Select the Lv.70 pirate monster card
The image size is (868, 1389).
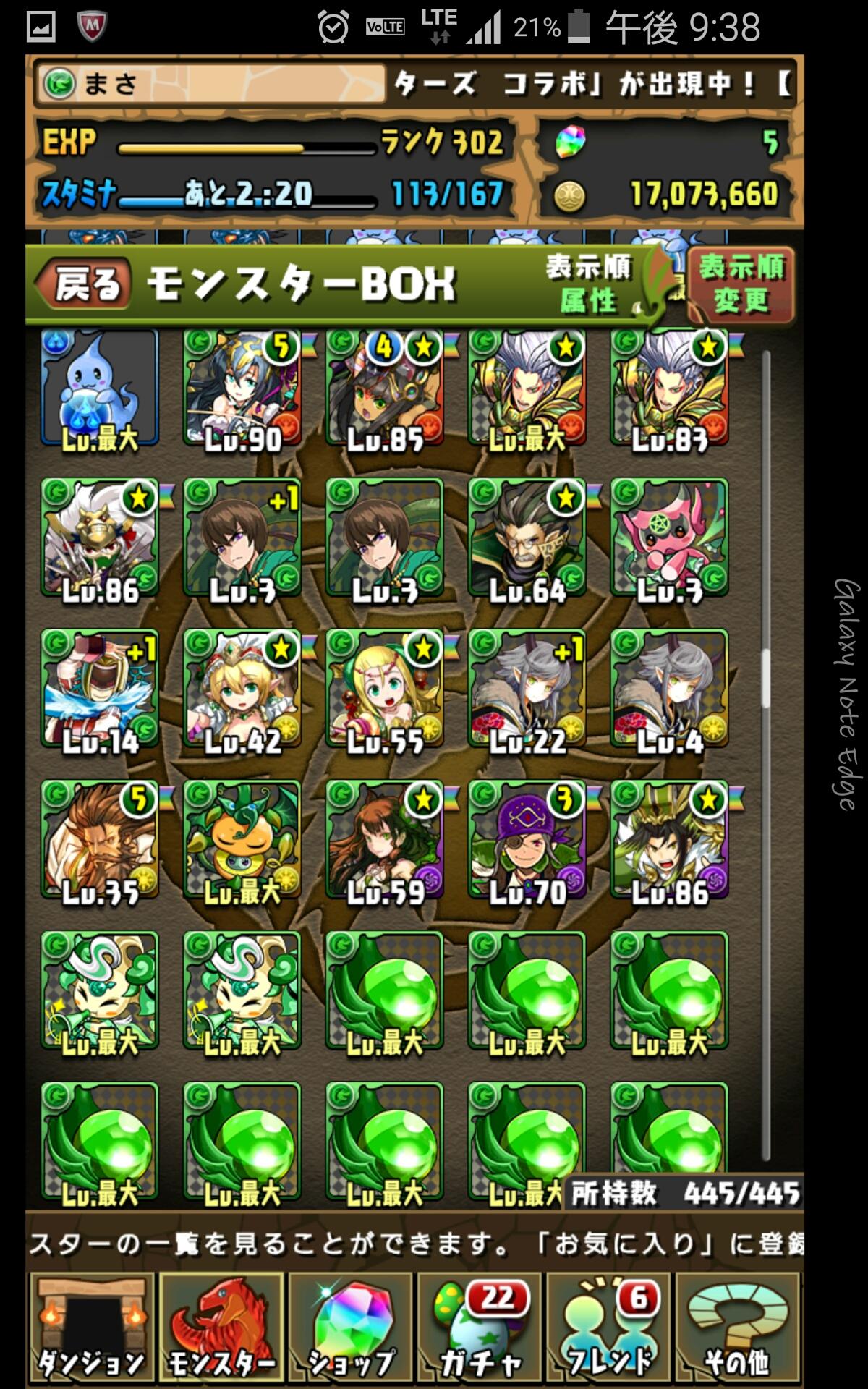tap(527, 841)
